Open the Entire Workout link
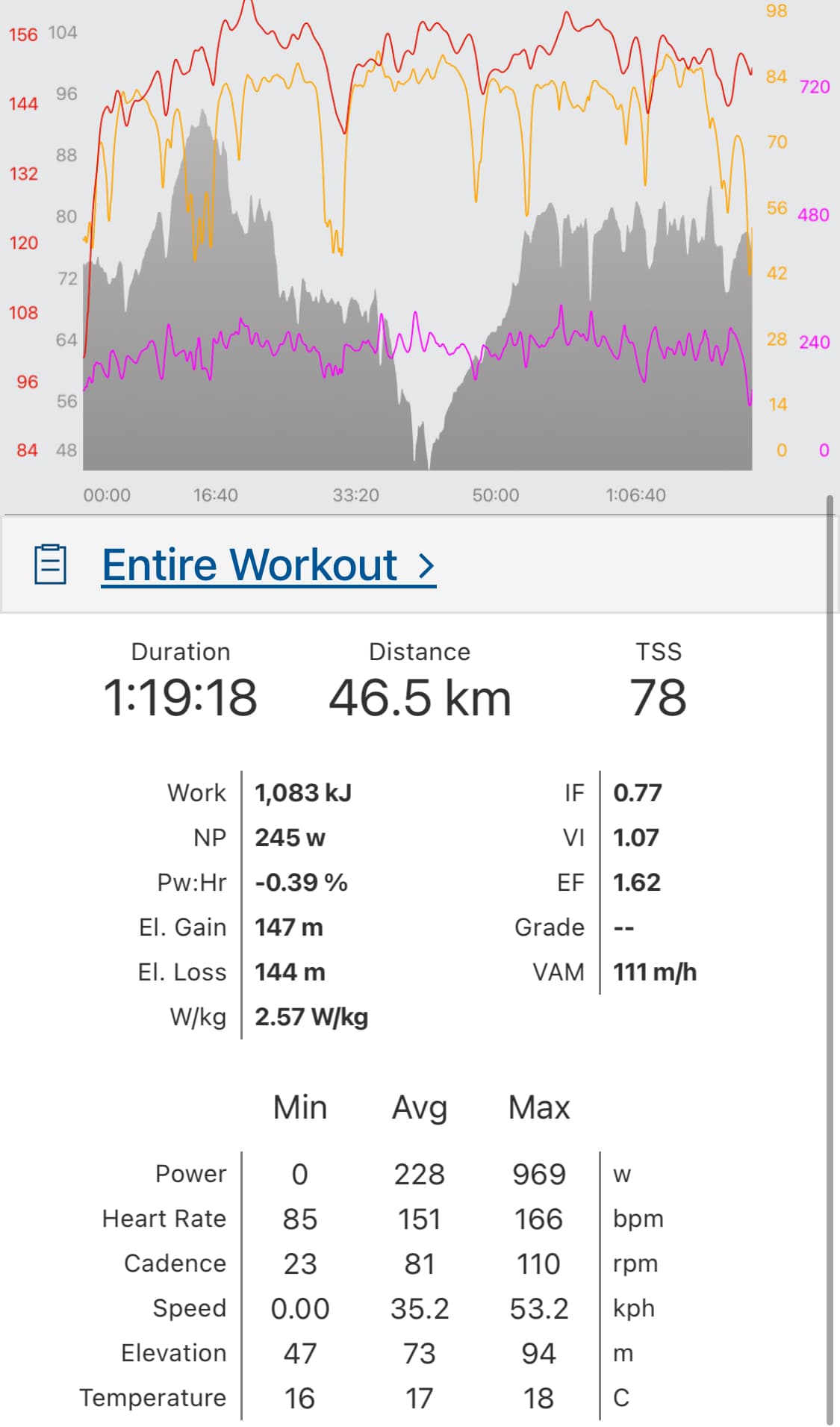This screenshot has height=1427, width=840. click(x=268, y=565)
